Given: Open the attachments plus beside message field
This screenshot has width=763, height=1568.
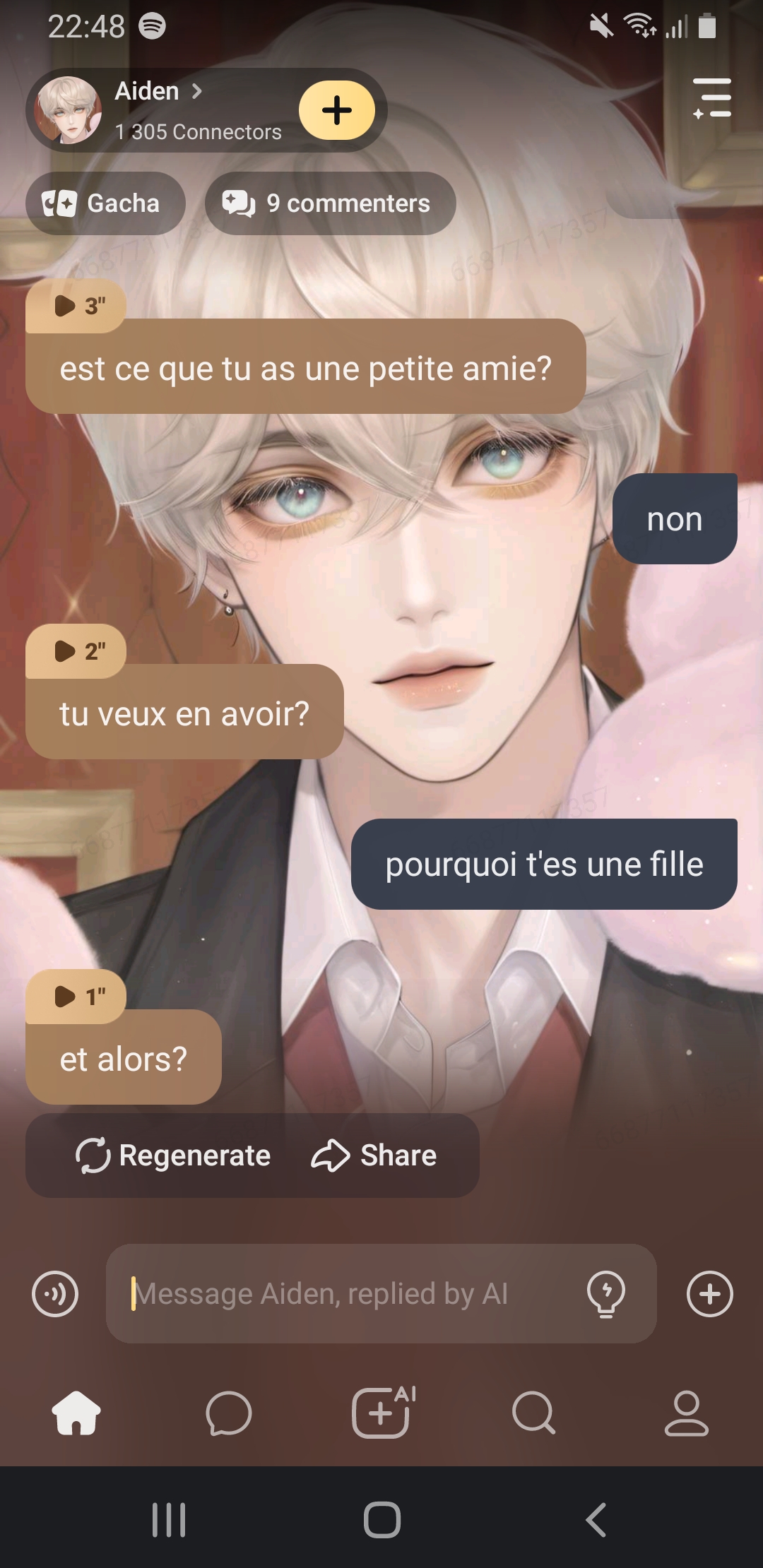Looking at the screenshot, I should pos(710,1294).
